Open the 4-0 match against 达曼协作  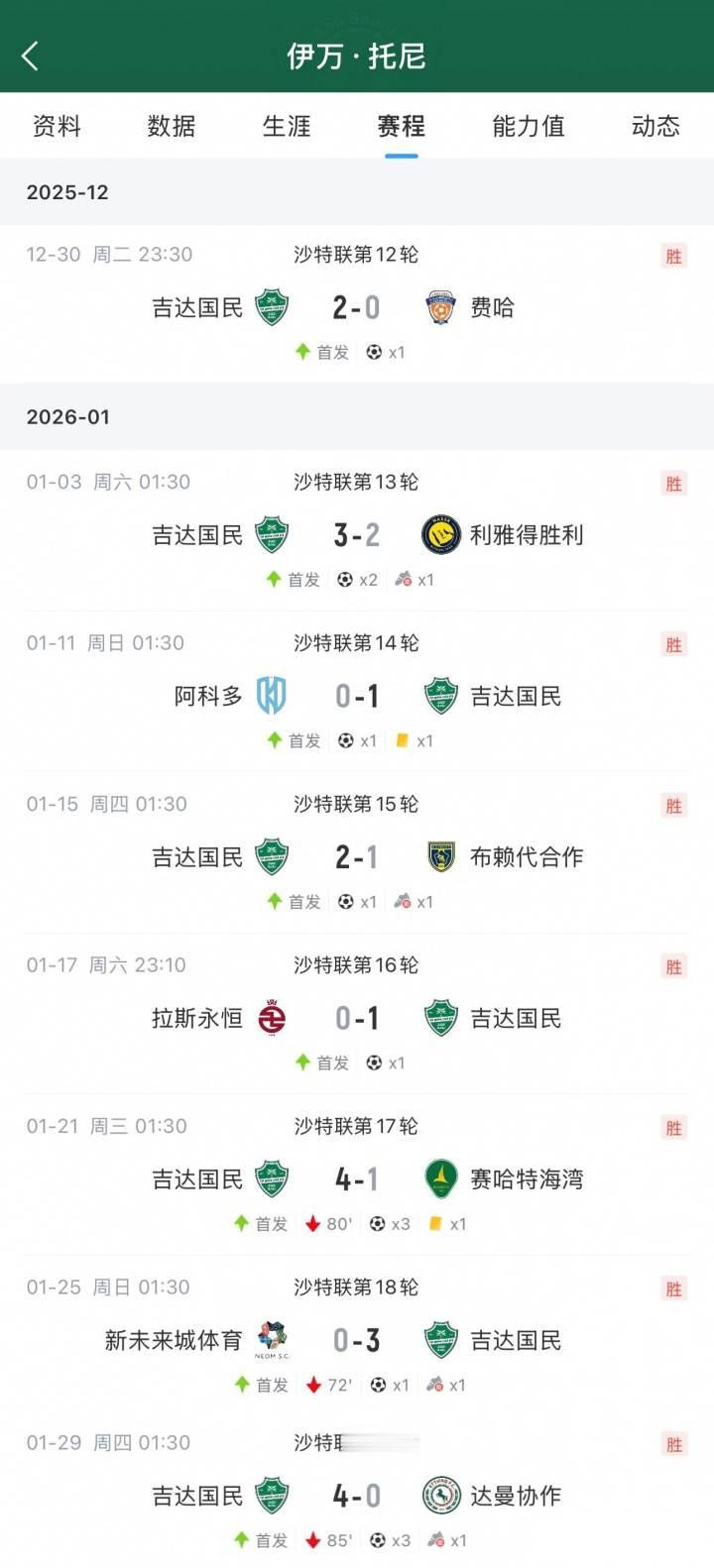click(356, 1495)
